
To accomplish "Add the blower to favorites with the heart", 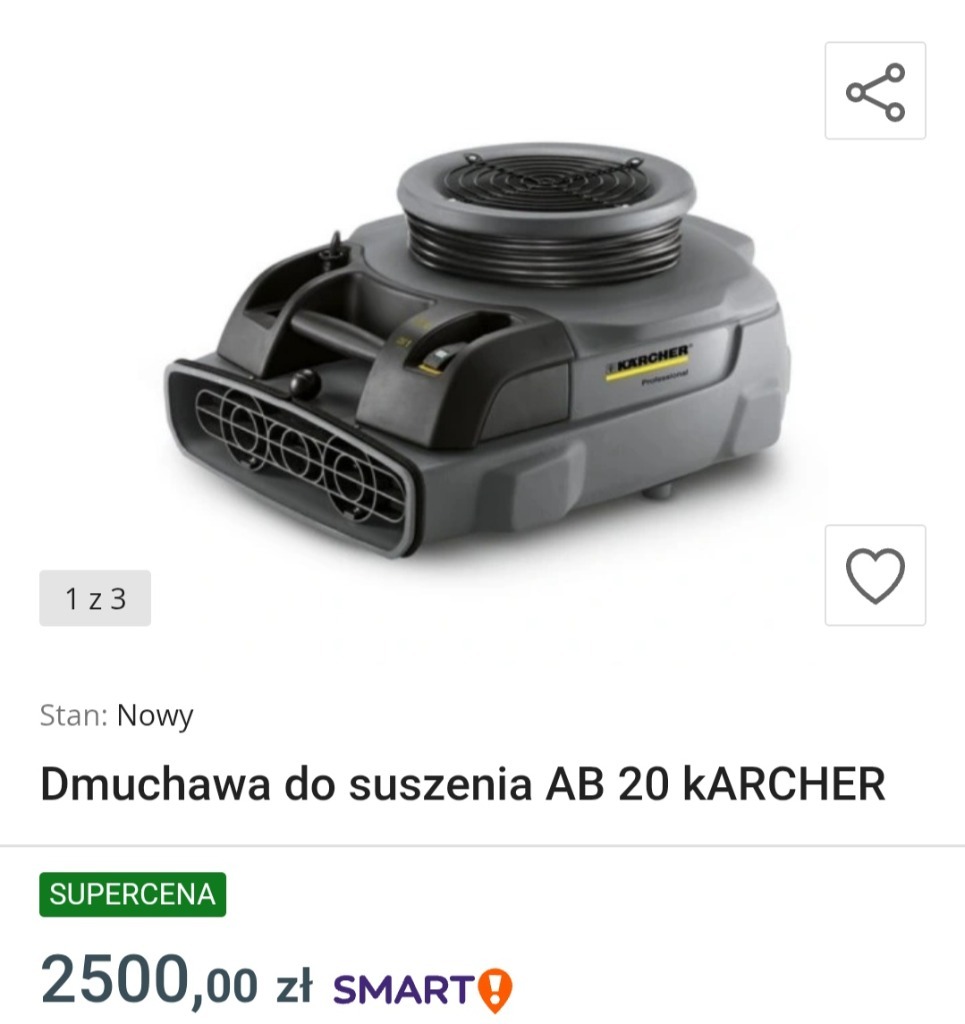I will (875, 576).
